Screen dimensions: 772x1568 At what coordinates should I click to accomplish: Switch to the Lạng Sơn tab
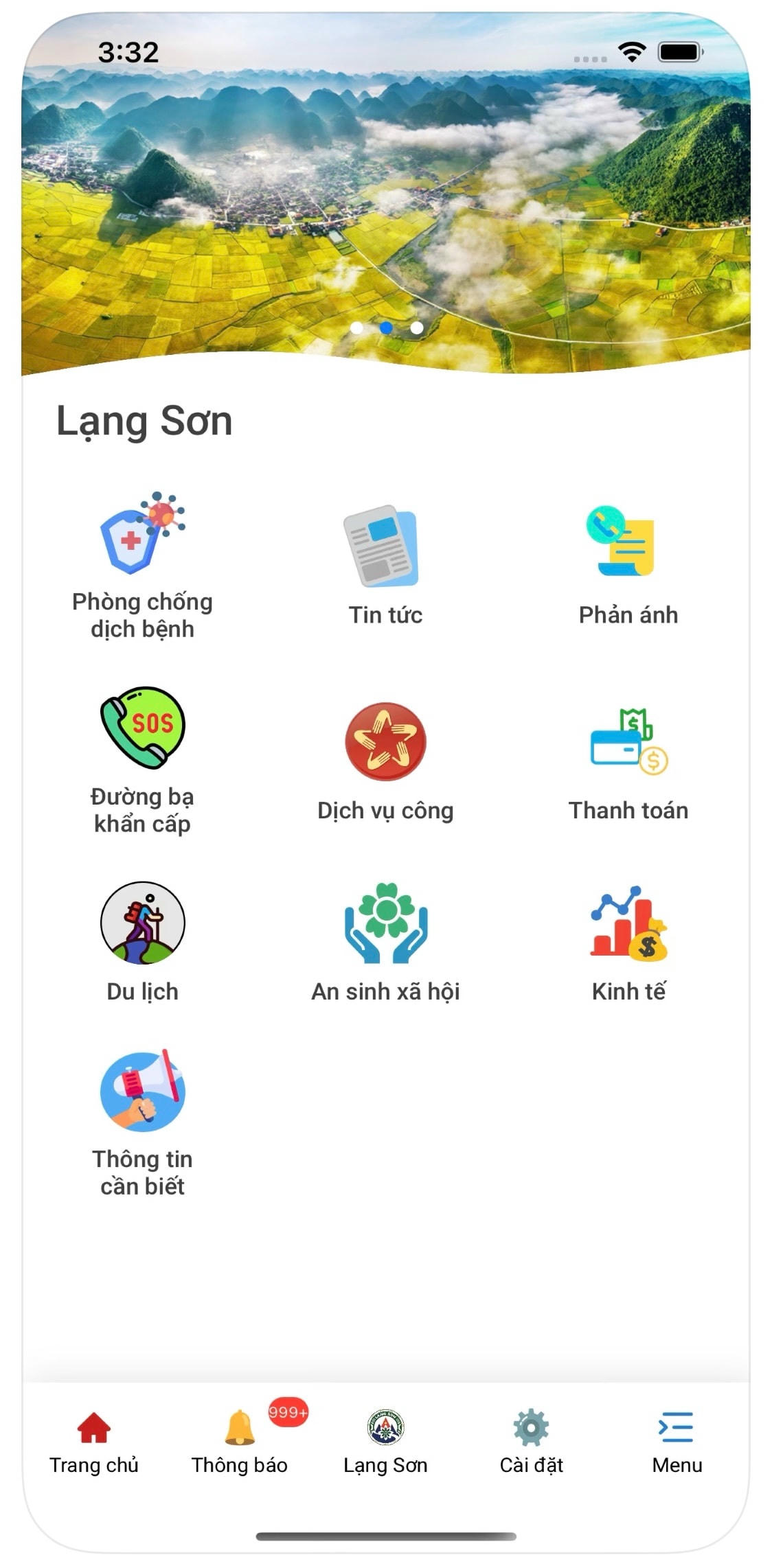click(385, 1440)
